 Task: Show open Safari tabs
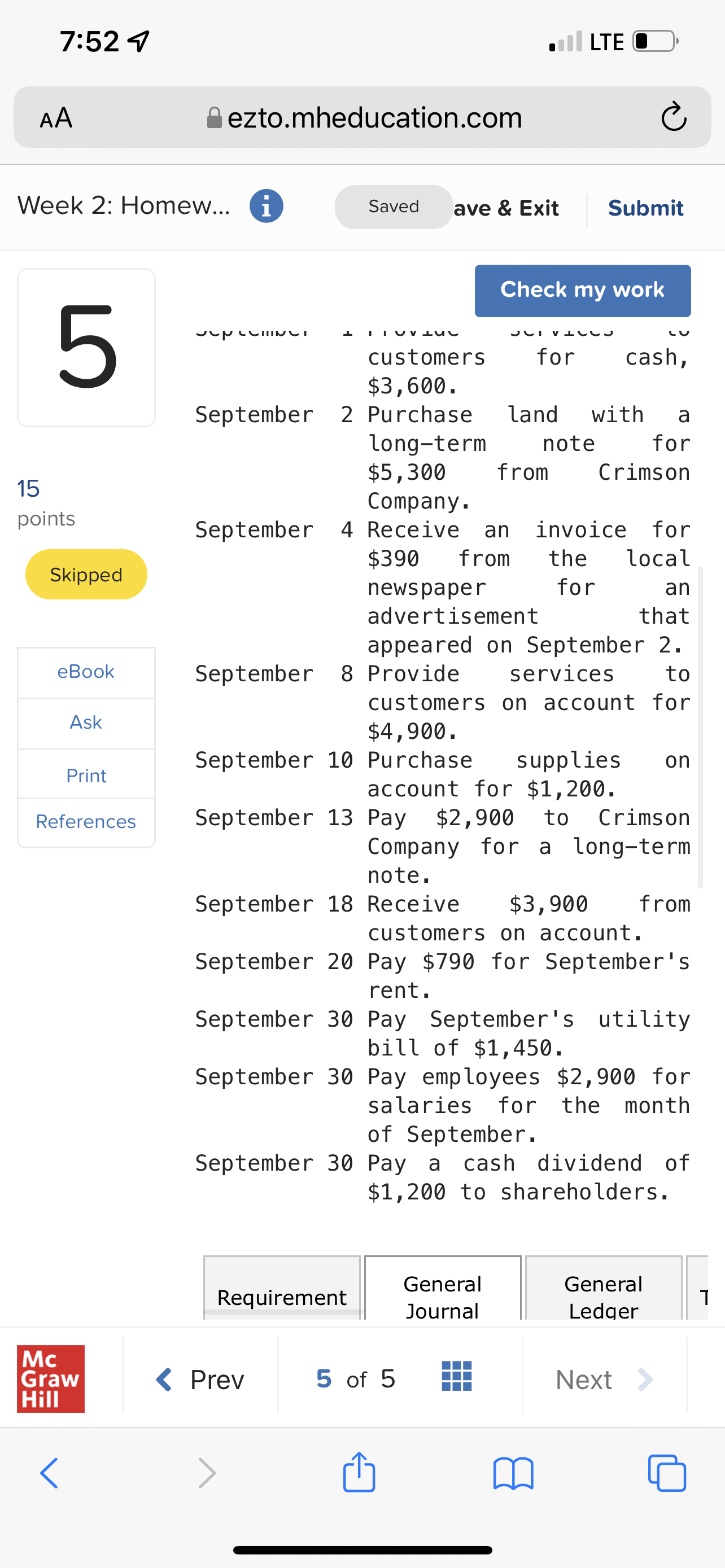pyautogui.click(x=667, y=1473)
